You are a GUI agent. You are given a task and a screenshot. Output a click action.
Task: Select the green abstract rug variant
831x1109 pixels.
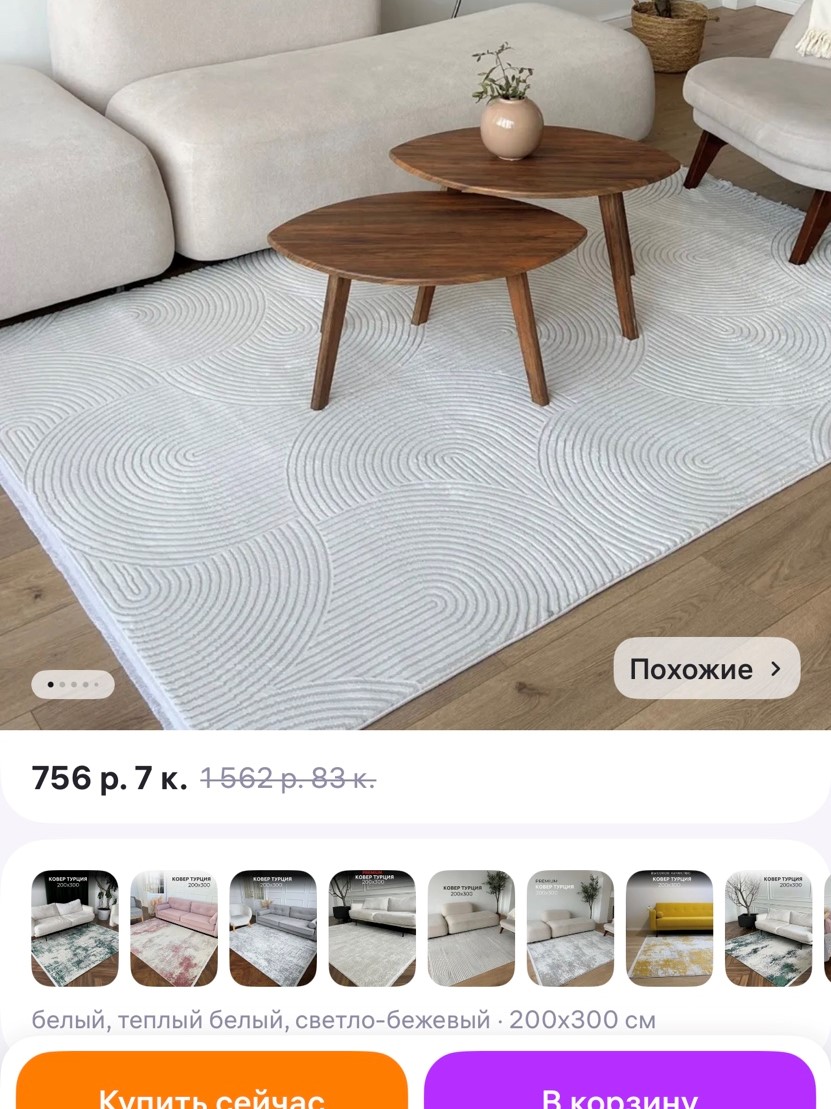(x=75, y=928)
